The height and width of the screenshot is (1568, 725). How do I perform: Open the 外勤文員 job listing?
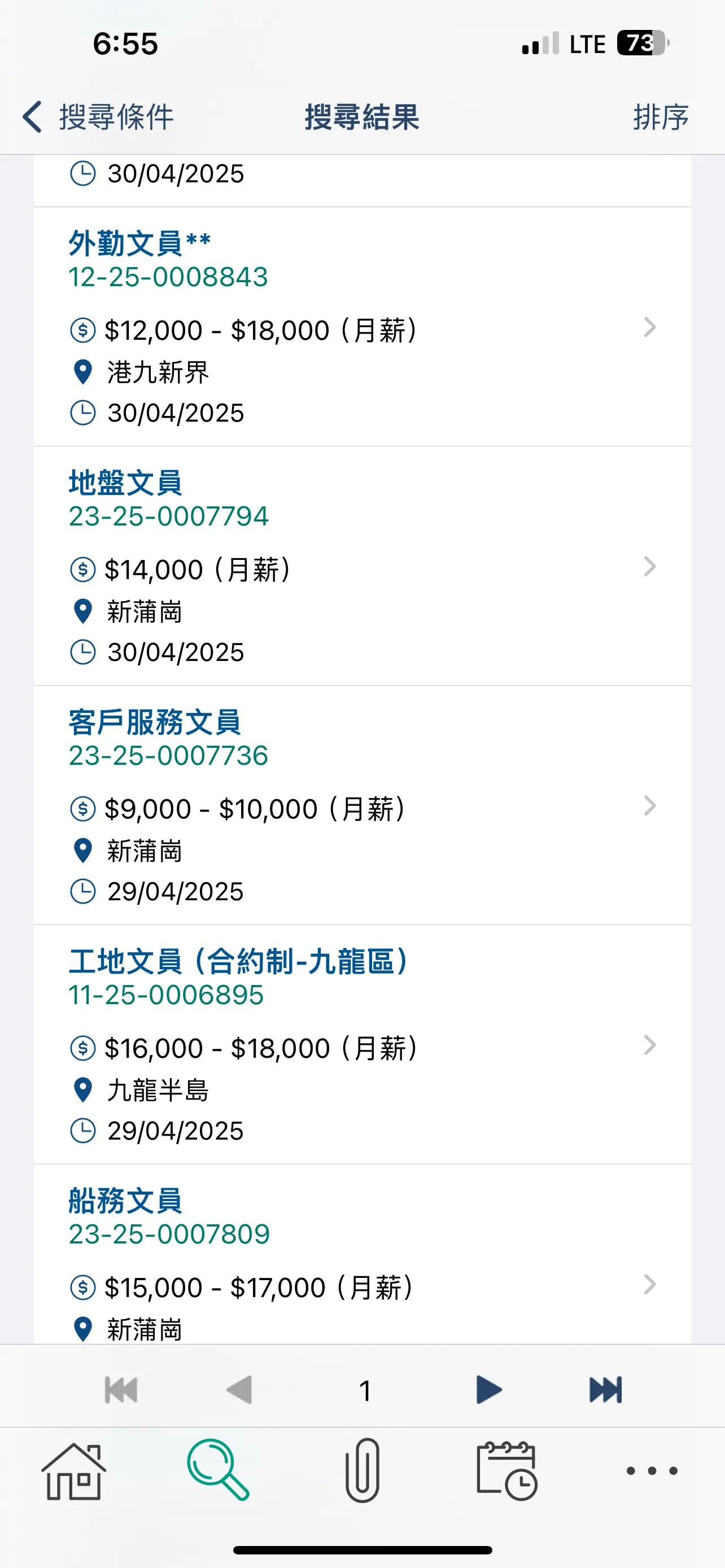[362, 327]
